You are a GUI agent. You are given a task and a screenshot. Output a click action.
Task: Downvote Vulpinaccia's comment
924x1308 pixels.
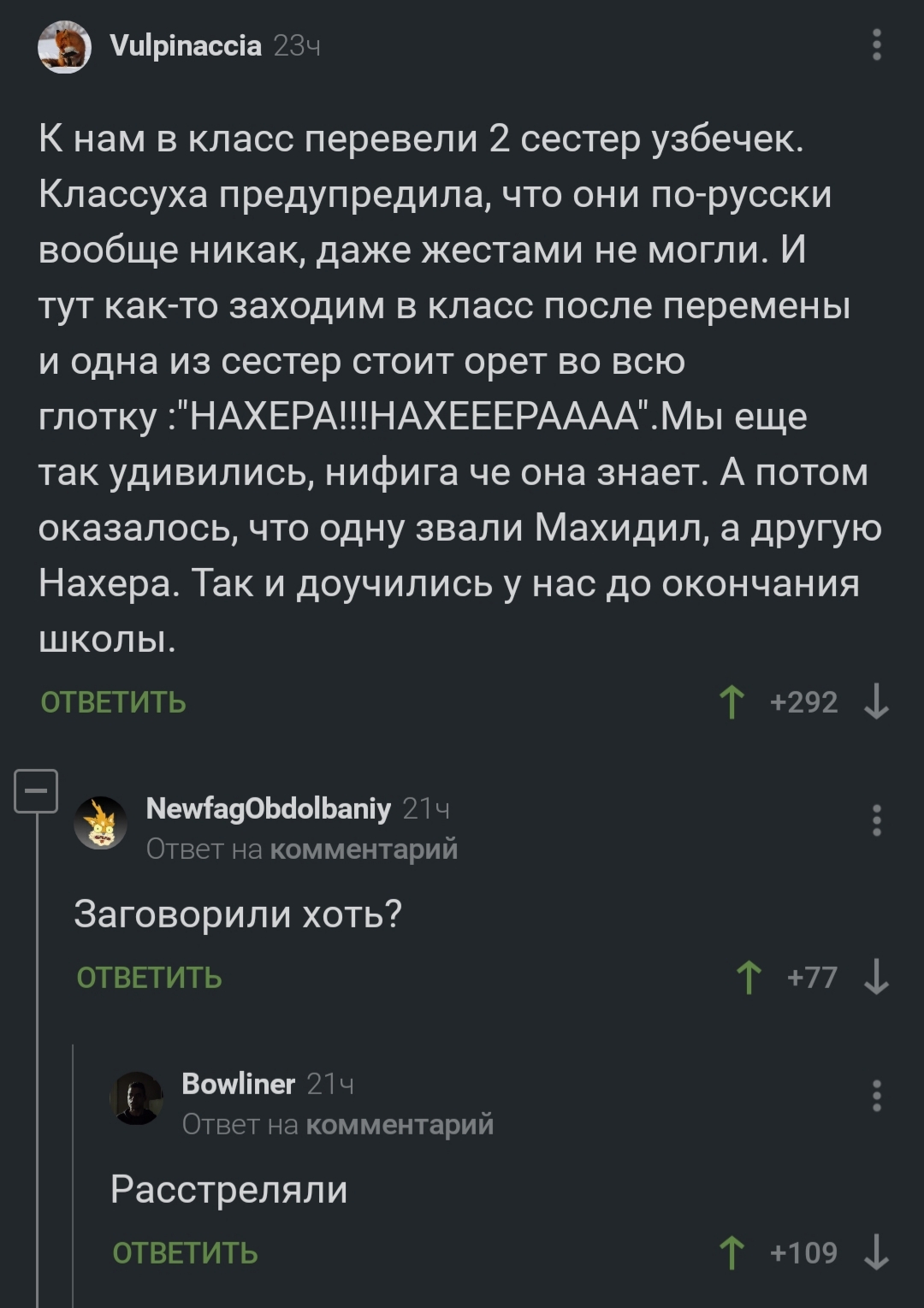pyautogui.click(x=876, y=702)
